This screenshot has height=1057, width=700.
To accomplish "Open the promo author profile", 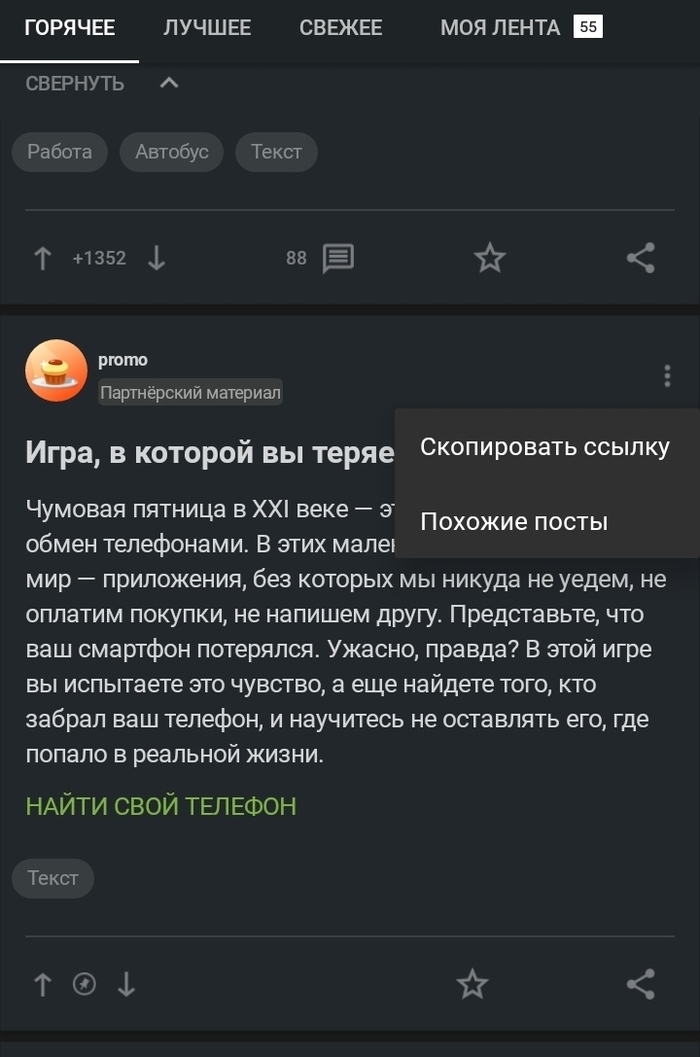I will [x=122, y=360].
